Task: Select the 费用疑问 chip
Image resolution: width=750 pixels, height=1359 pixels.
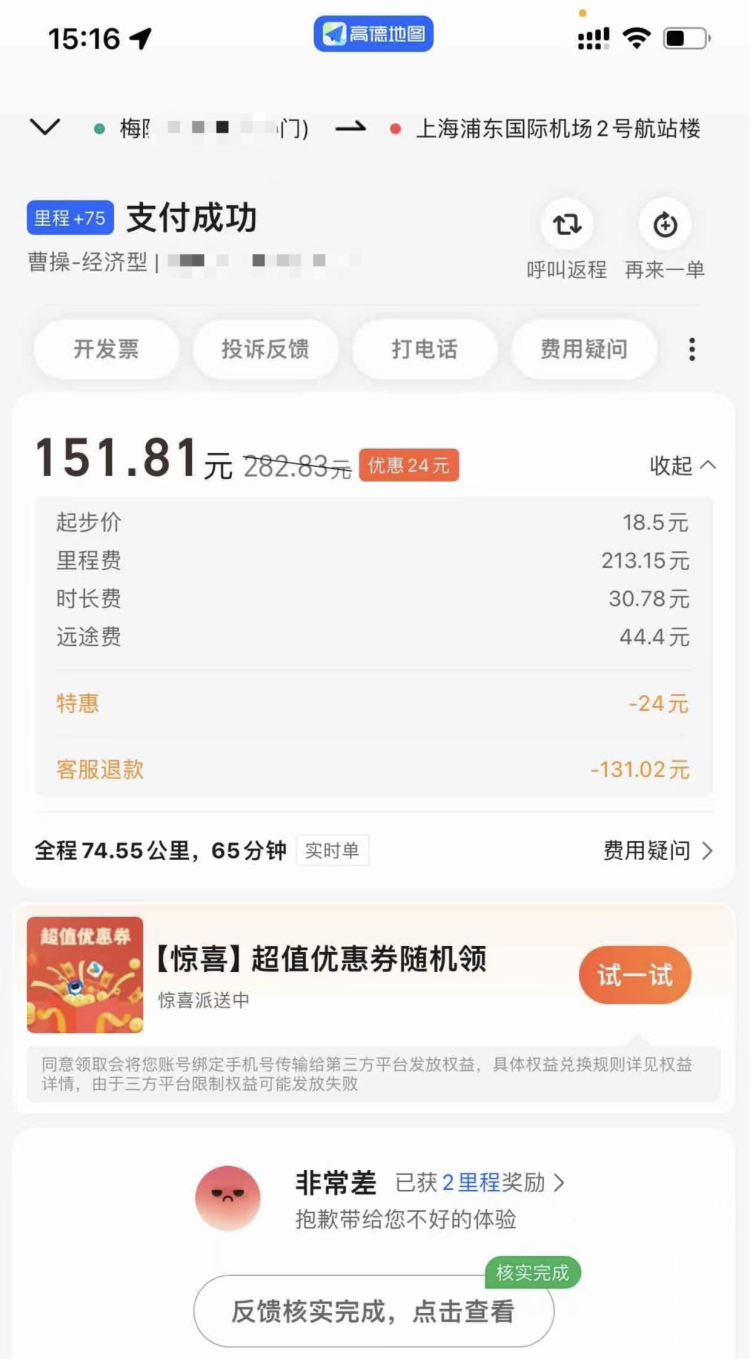Action: pos(584,349)
